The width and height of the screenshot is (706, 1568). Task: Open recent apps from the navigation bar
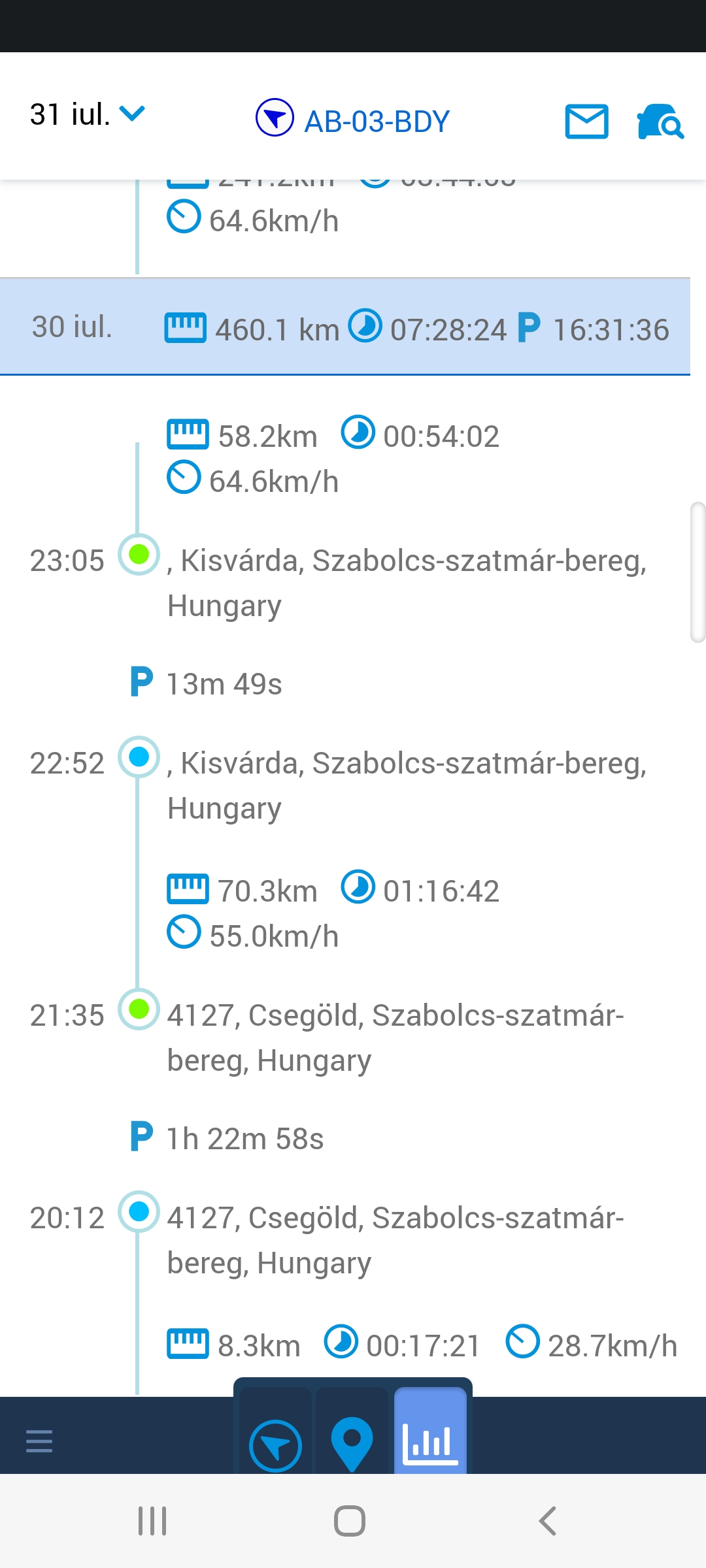[x=152, y=1521]
